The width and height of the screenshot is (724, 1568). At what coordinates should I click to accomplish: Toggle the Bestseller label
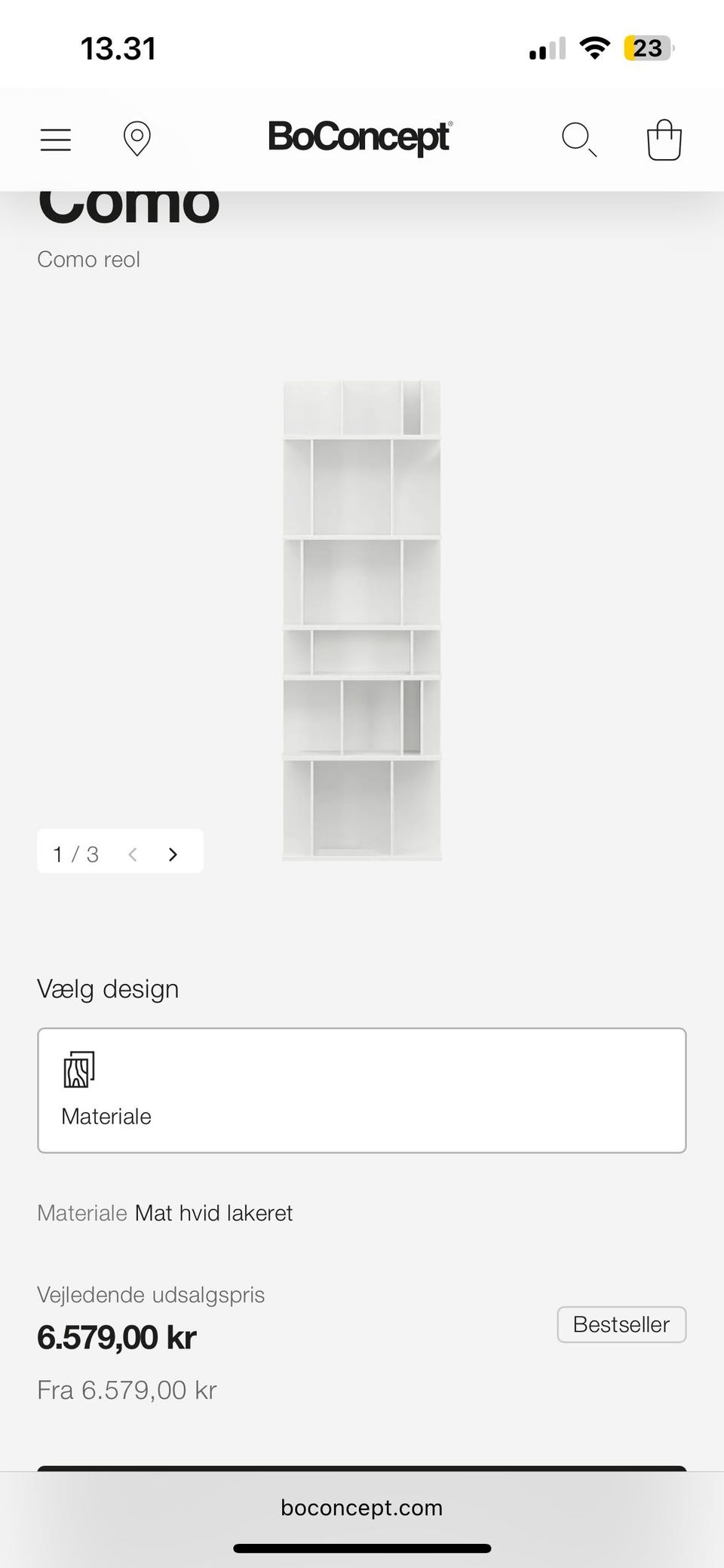(x=621, y=1324)
